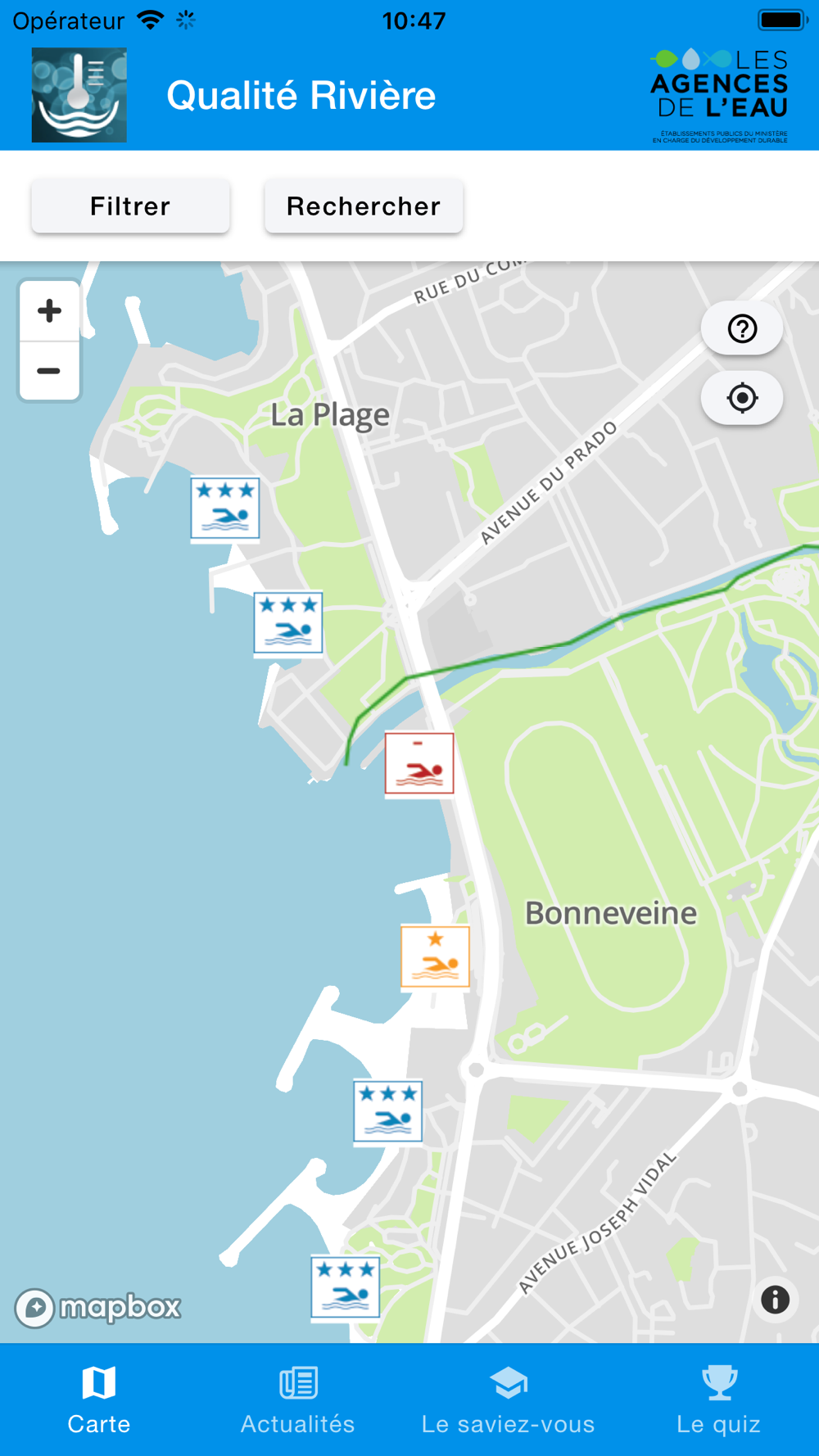This screenshot has width=819, height=1456.
Task: Select the red swimmer marker
Action: click(x=419, y=763)
